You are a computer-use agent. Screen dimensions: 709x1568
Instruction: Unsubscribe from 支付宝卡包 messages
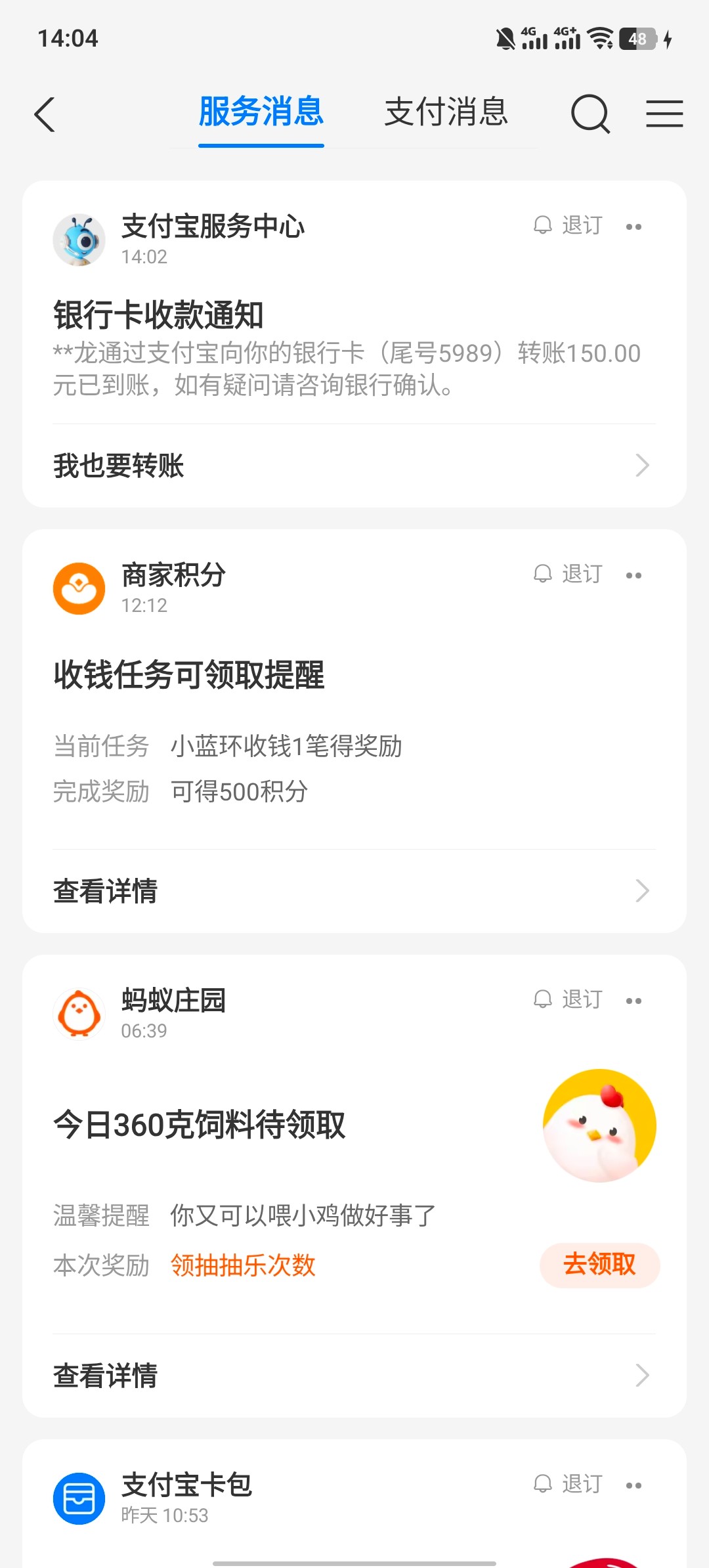click(x=569, y=1484)
